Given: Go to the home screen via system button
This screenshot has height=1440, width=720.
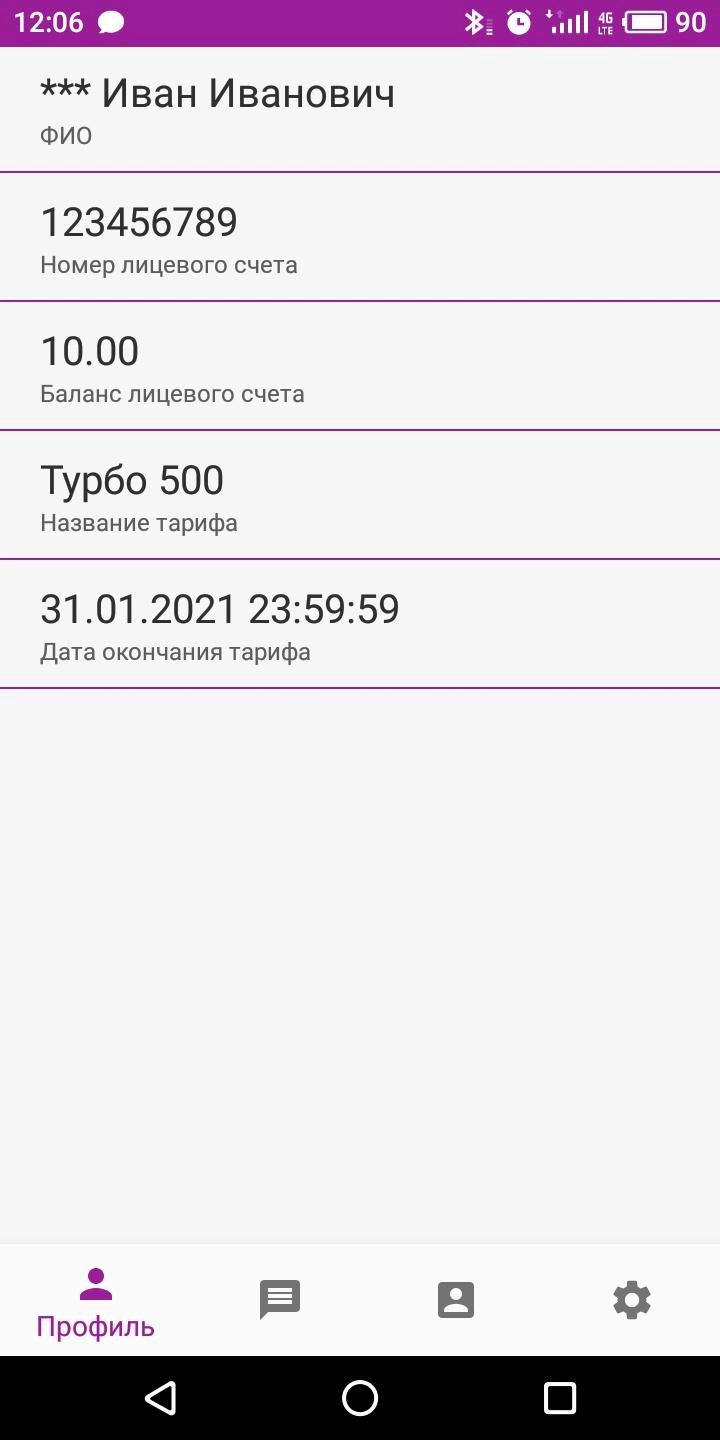Looking at the screenshot, I should 360,1398.
